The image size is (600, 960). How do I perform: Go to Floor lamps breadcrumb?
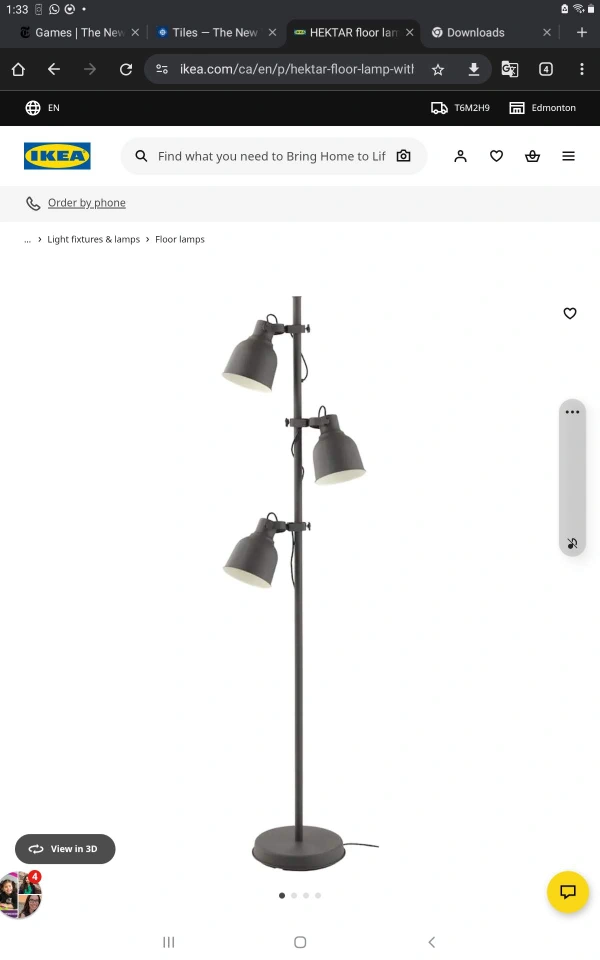click(x=179, y=239)
